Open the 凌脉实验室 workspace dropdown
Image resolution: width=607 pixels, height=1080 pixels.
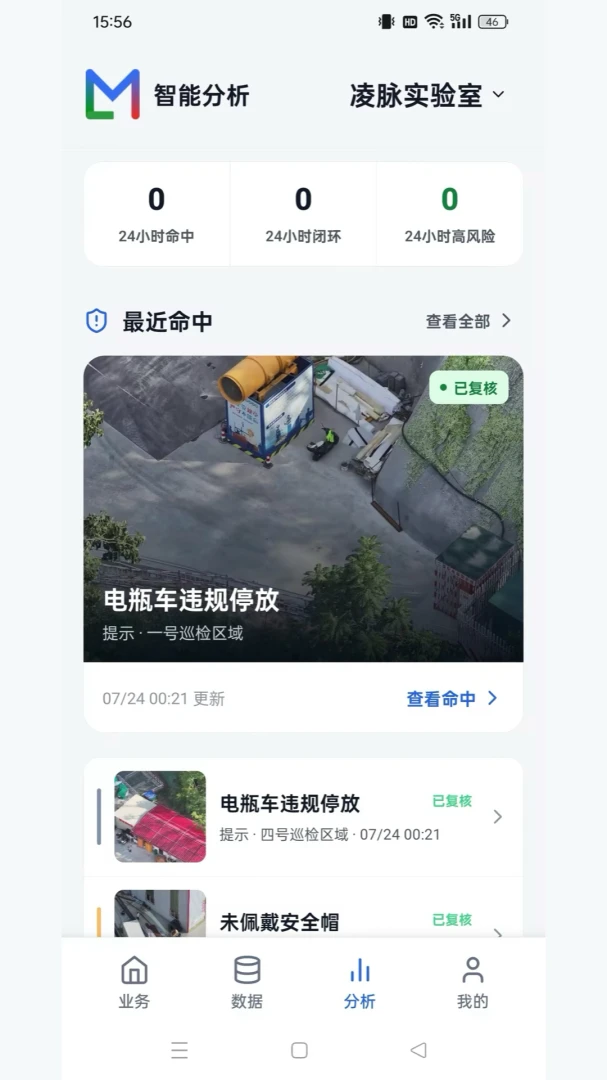[427, 95]
